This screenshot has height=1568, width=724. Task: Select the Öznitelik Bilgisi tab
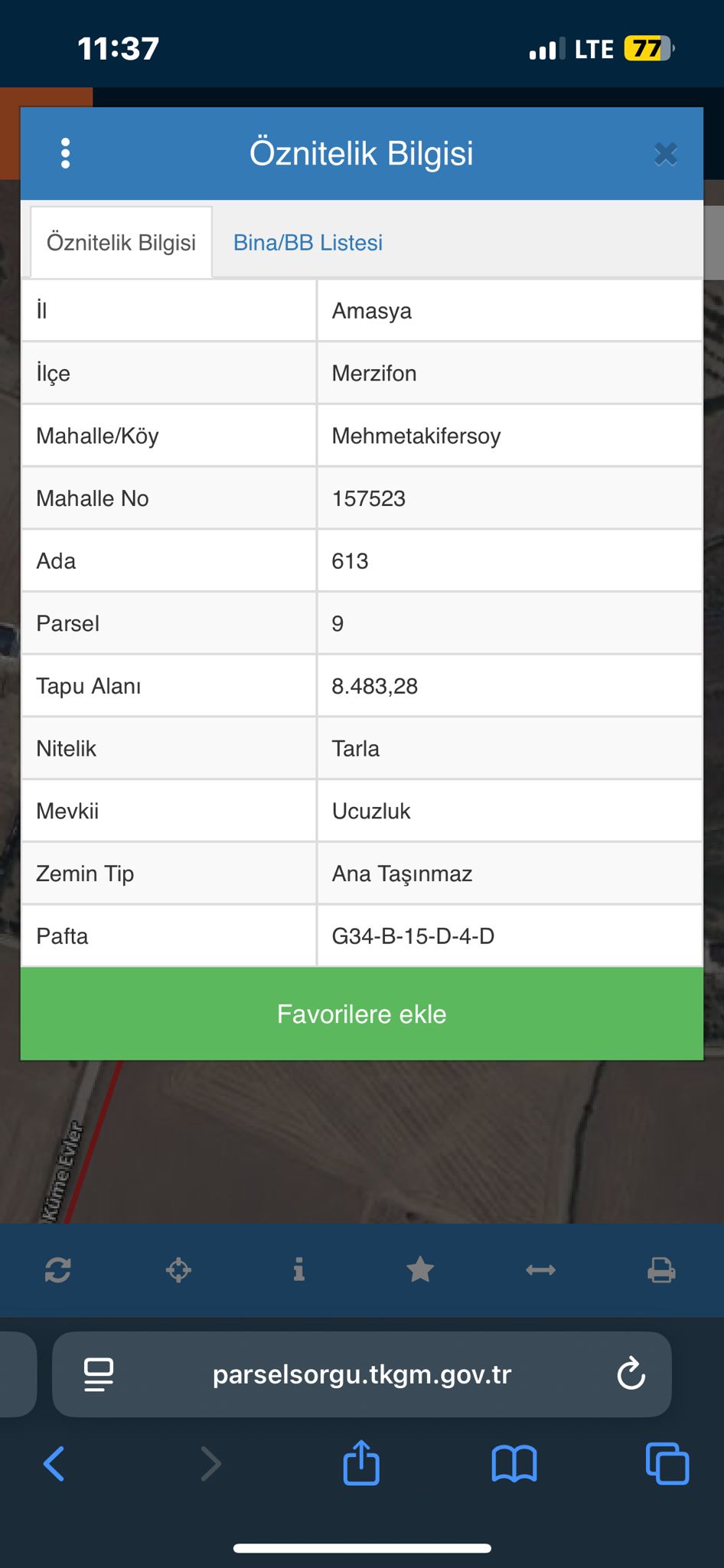click(121, 243)
